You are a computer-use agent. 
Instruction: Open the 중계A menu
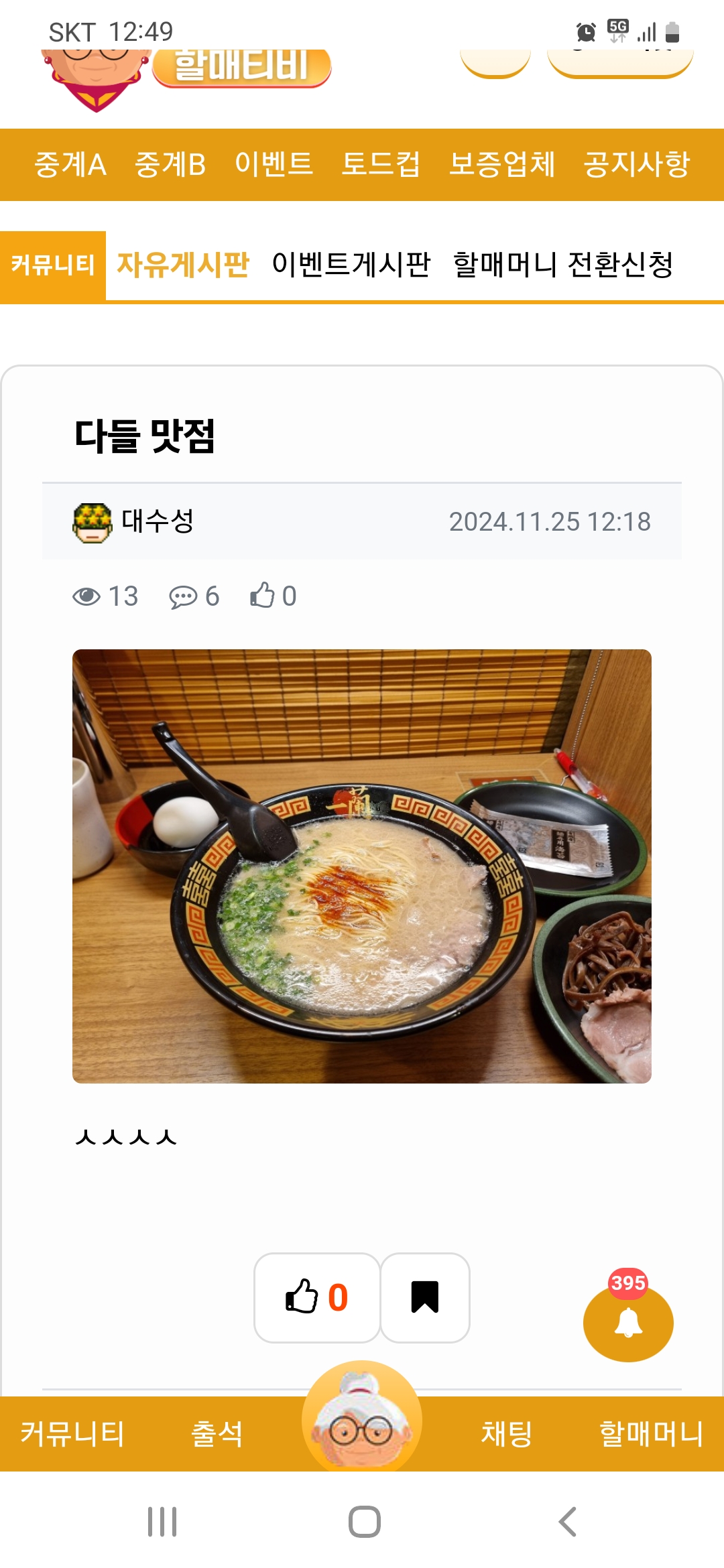(70, 165)
